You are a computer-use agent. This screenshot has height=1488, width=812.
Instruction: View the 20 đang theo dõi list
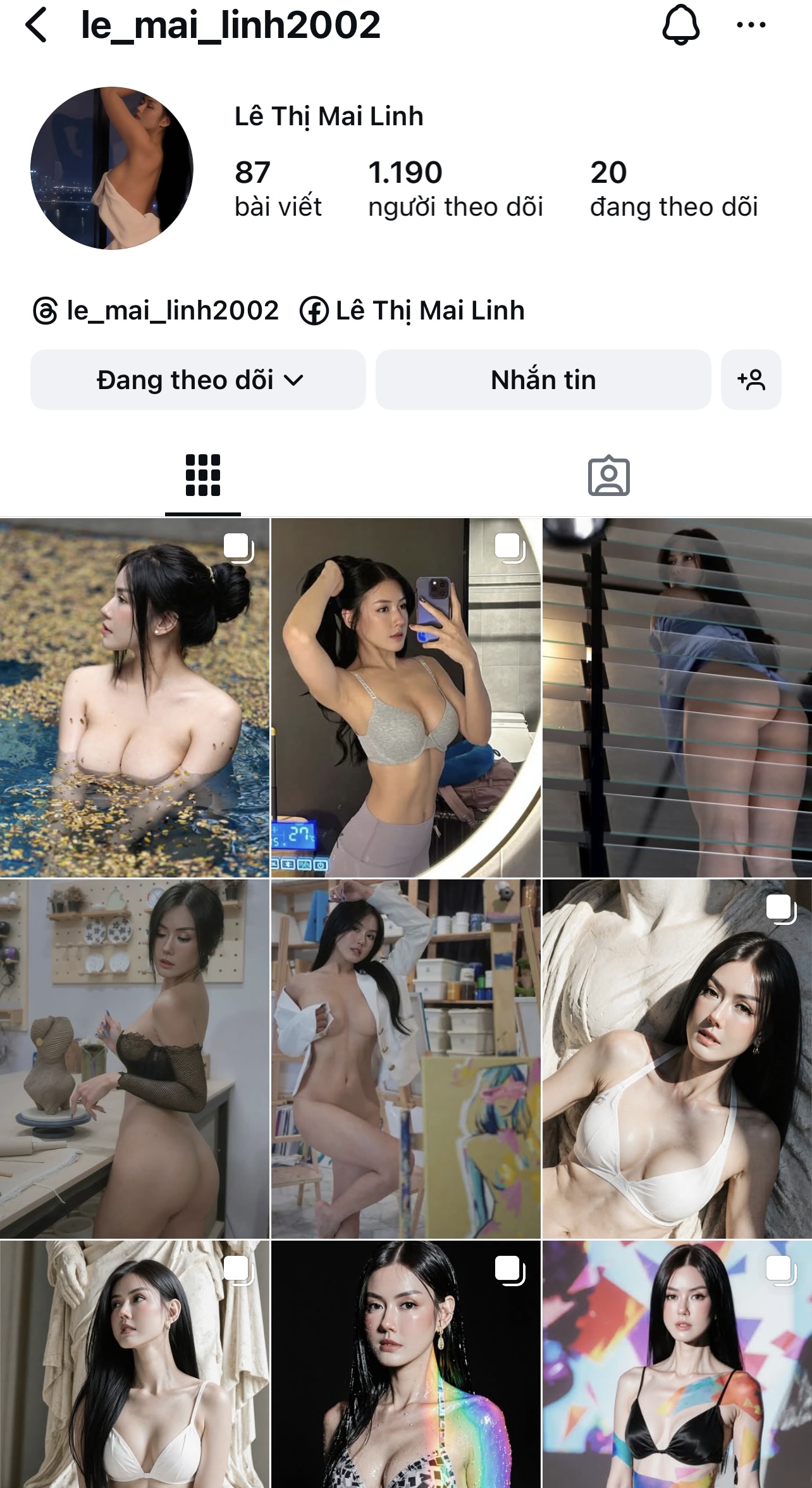click(x=673, y=189)
